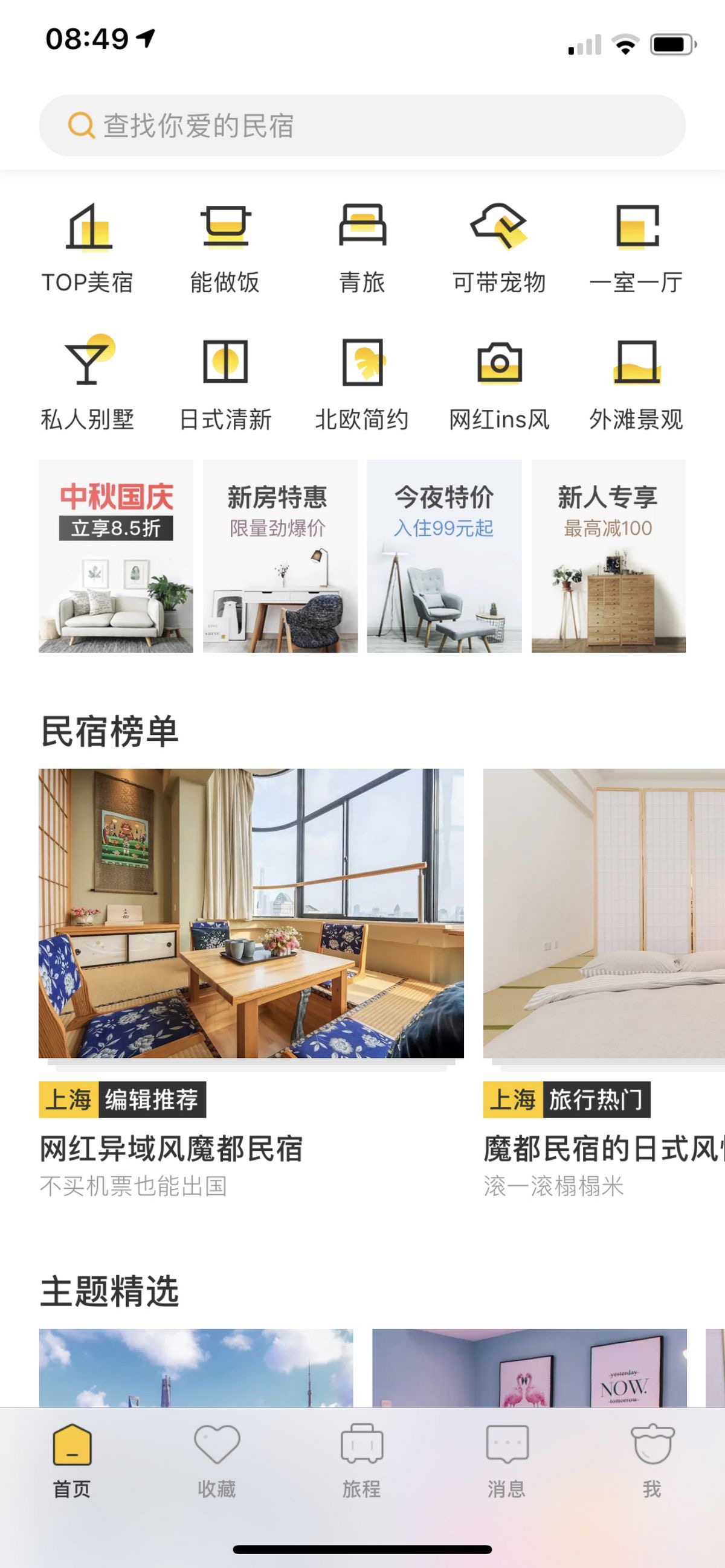Screen dimensions: 725x1568
Task: Open the 中秋国庆 8.5折 promo
Action: point(116,556)
